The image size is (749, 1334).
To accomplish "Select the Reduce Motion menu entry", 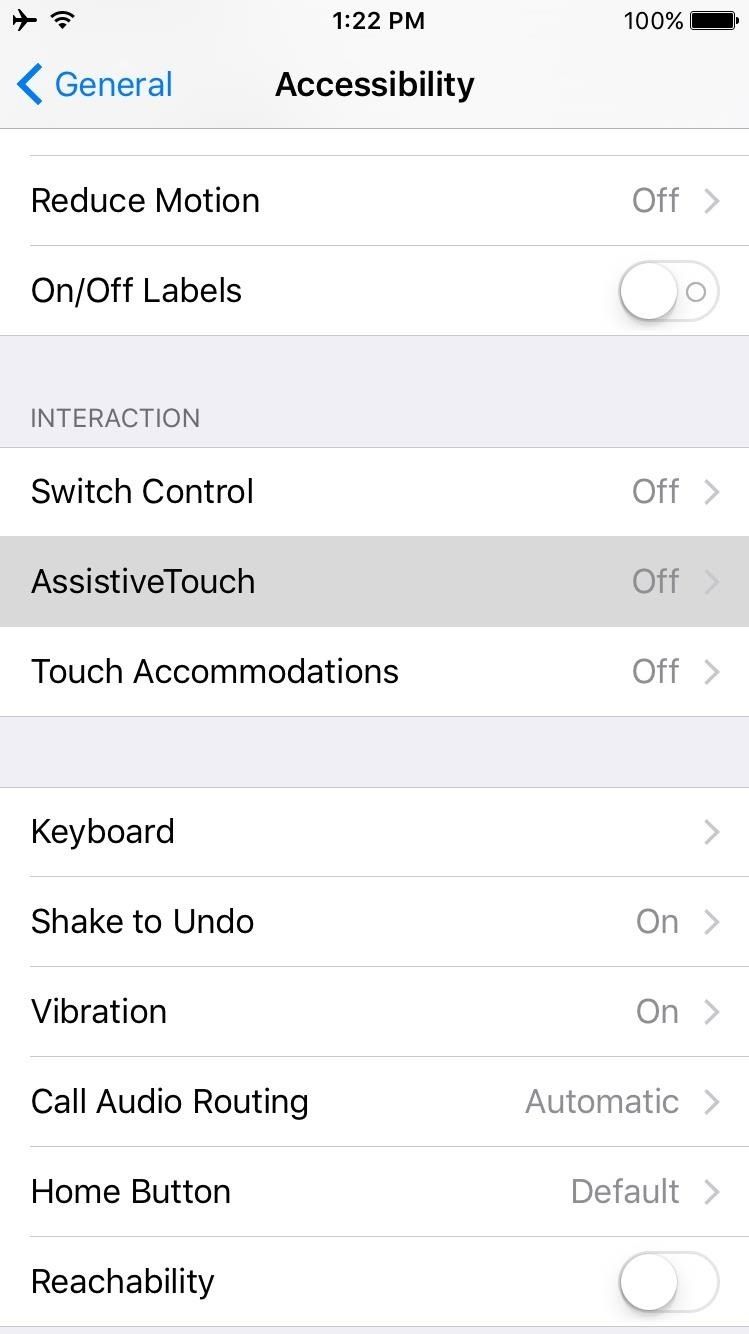I will pyautogui.click(x=374, y=200).
